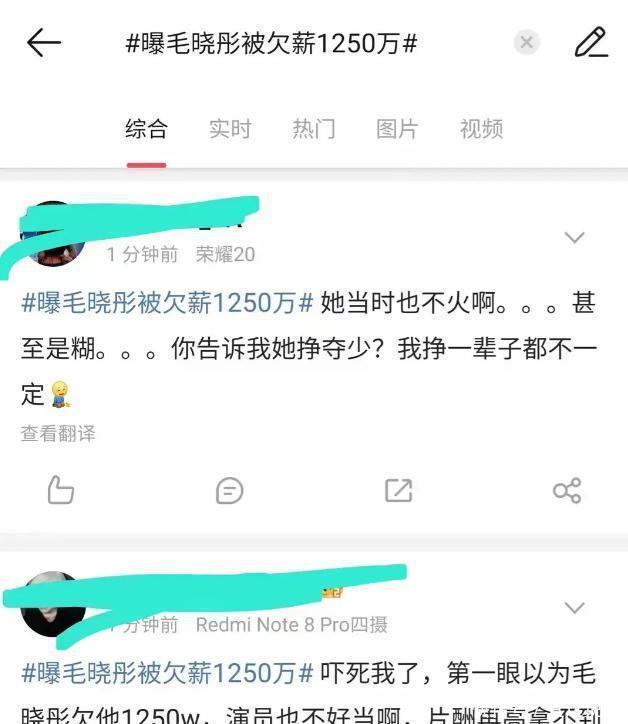Screen dimensions: 628x724
Task: Open the hashtag link in the Redmi post
Action: (168, 672)
